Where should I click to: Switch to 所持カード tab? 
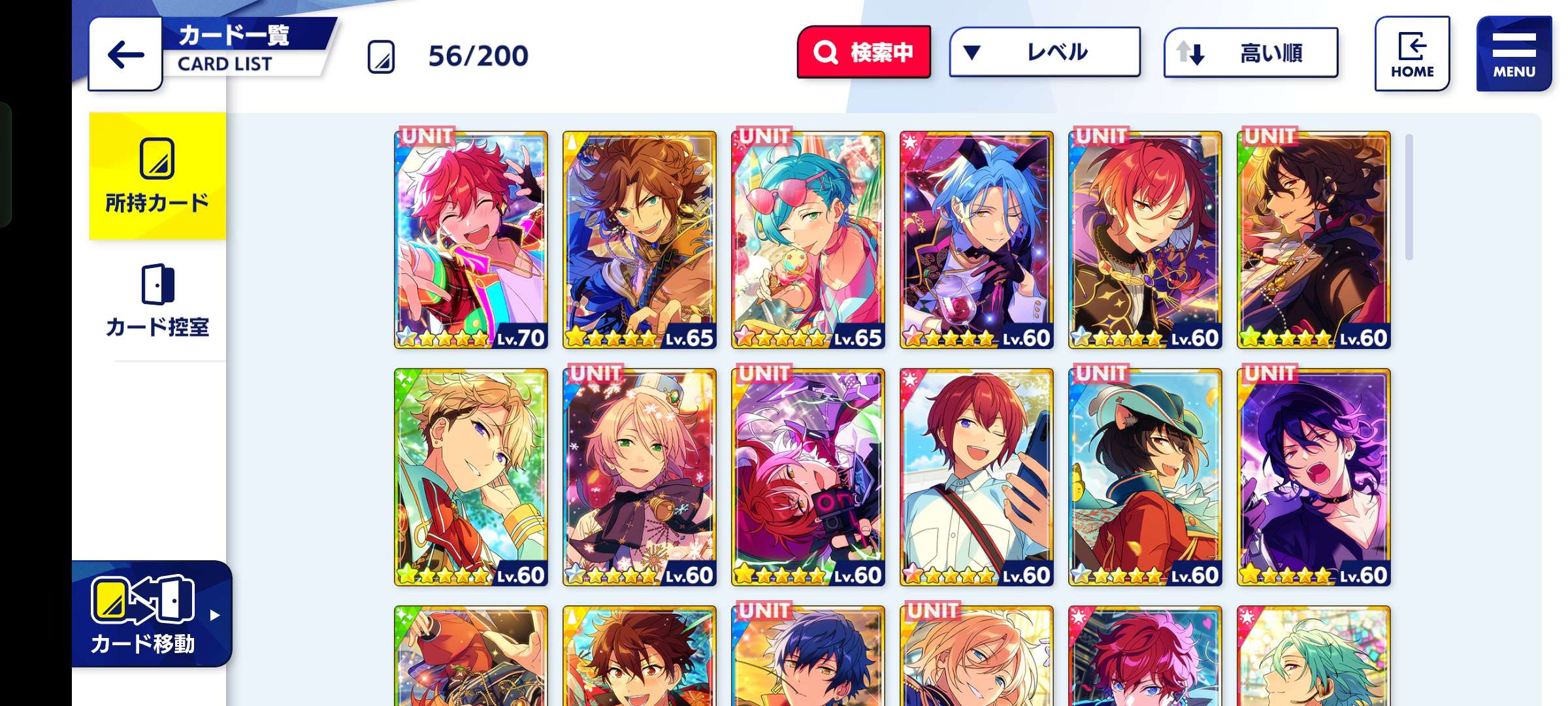[x=157, y=176]
